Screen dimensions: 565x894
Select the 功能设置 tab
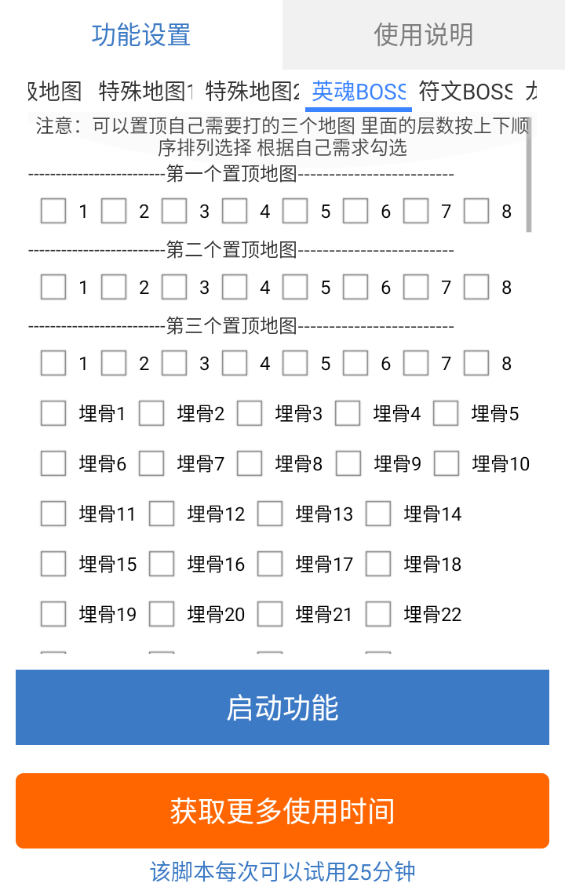click(x=141, y=35)
